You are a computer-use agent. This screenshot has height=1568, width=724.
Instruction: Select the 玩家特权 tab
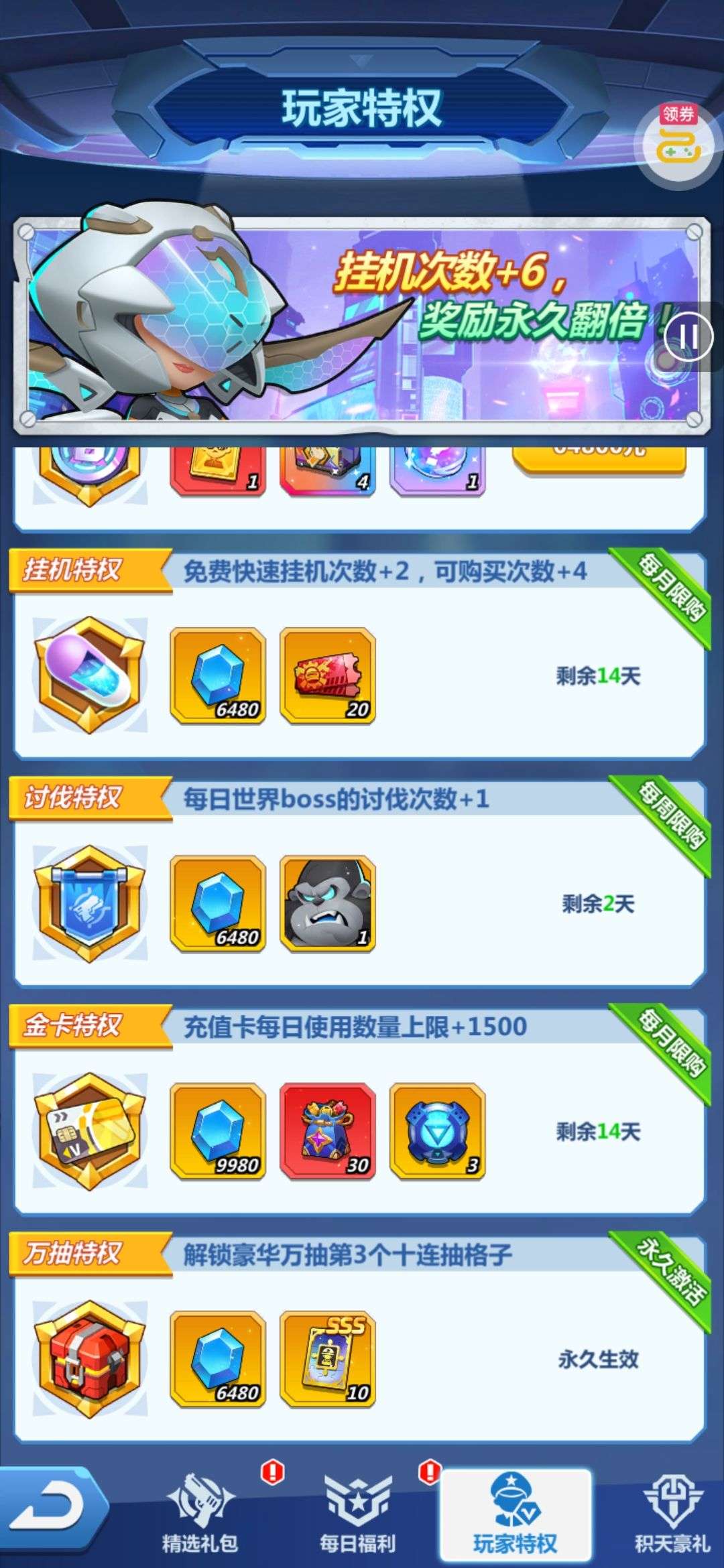pyautogui.click(x=515, y=1514)
